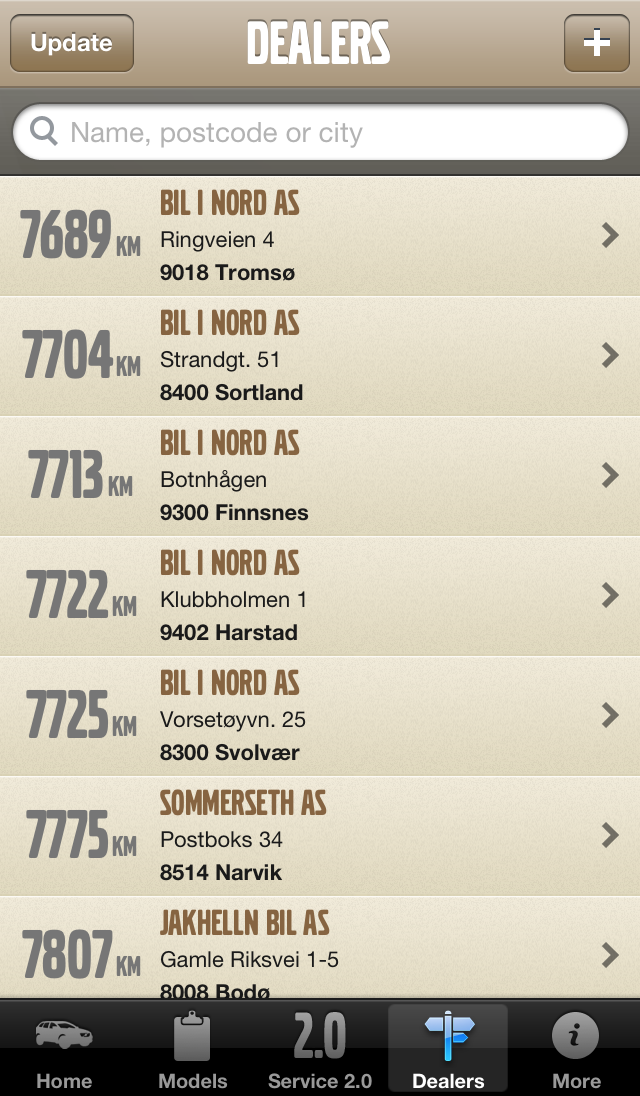
Task: Switch to the Home tab
Action: point(64,1050)
